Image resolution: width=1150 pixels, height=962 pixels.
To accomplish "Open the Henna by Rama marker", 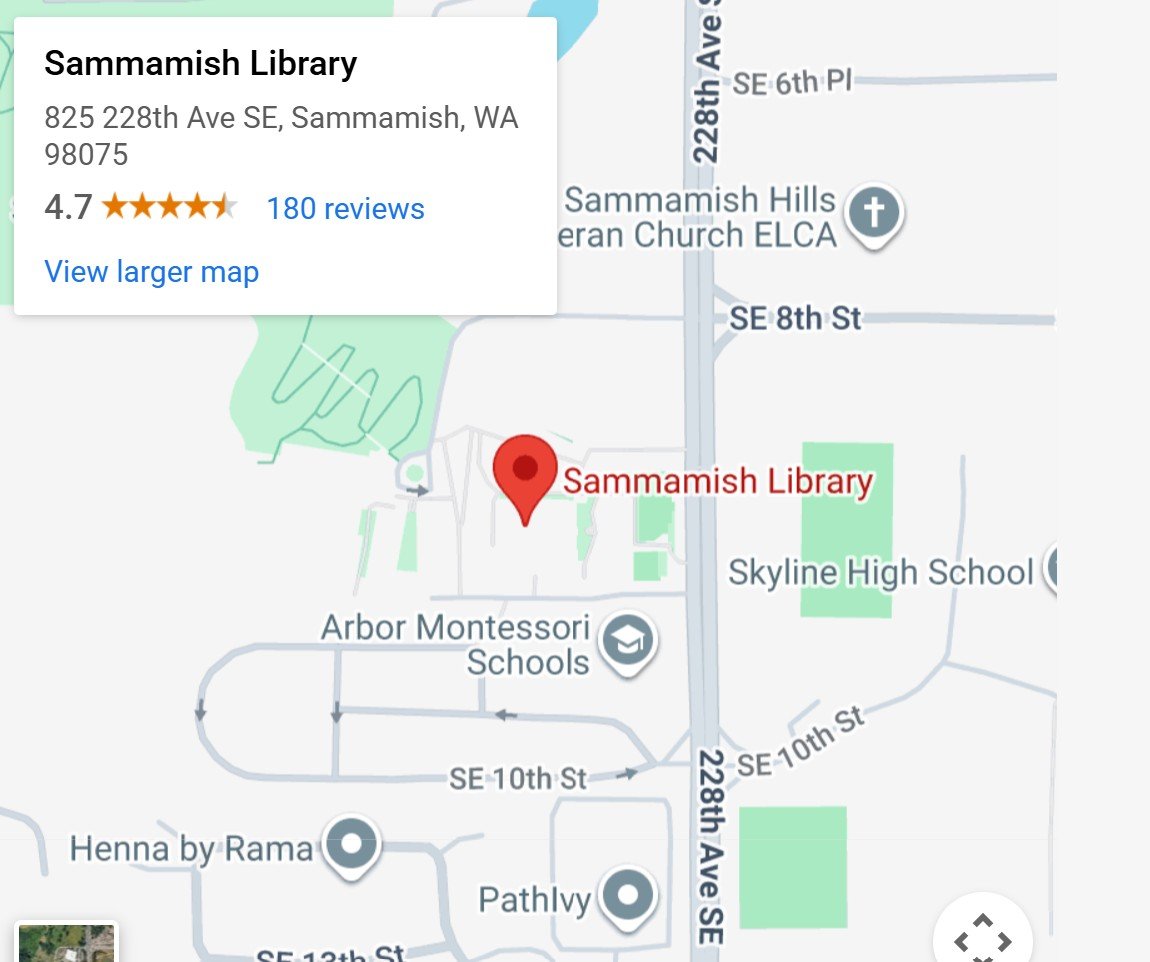I will (351, 846).
